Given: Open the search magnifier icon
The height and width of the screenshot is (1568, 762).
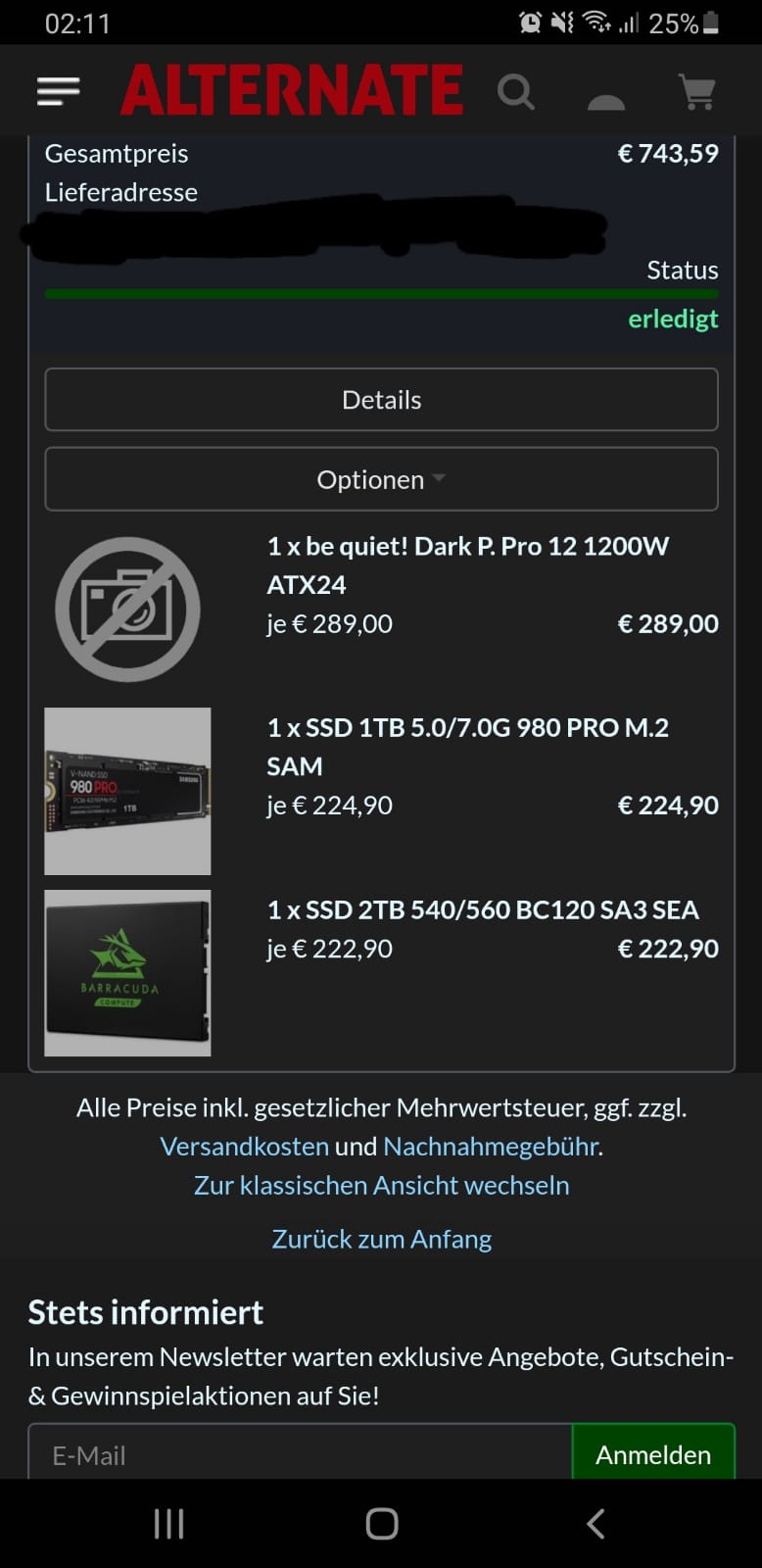Looking at the screenshot, I should pos(516,92).
